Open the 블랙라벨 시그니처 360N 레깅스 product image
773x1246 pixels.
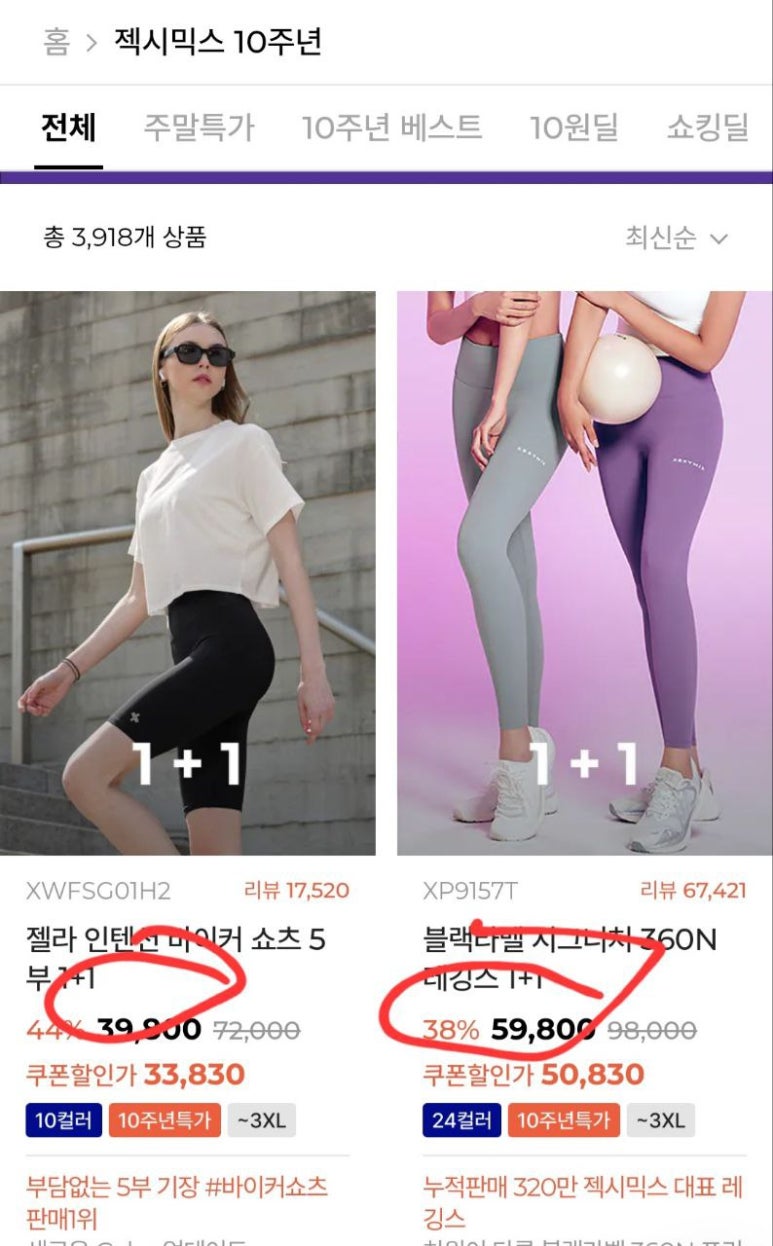click(584, 572)
